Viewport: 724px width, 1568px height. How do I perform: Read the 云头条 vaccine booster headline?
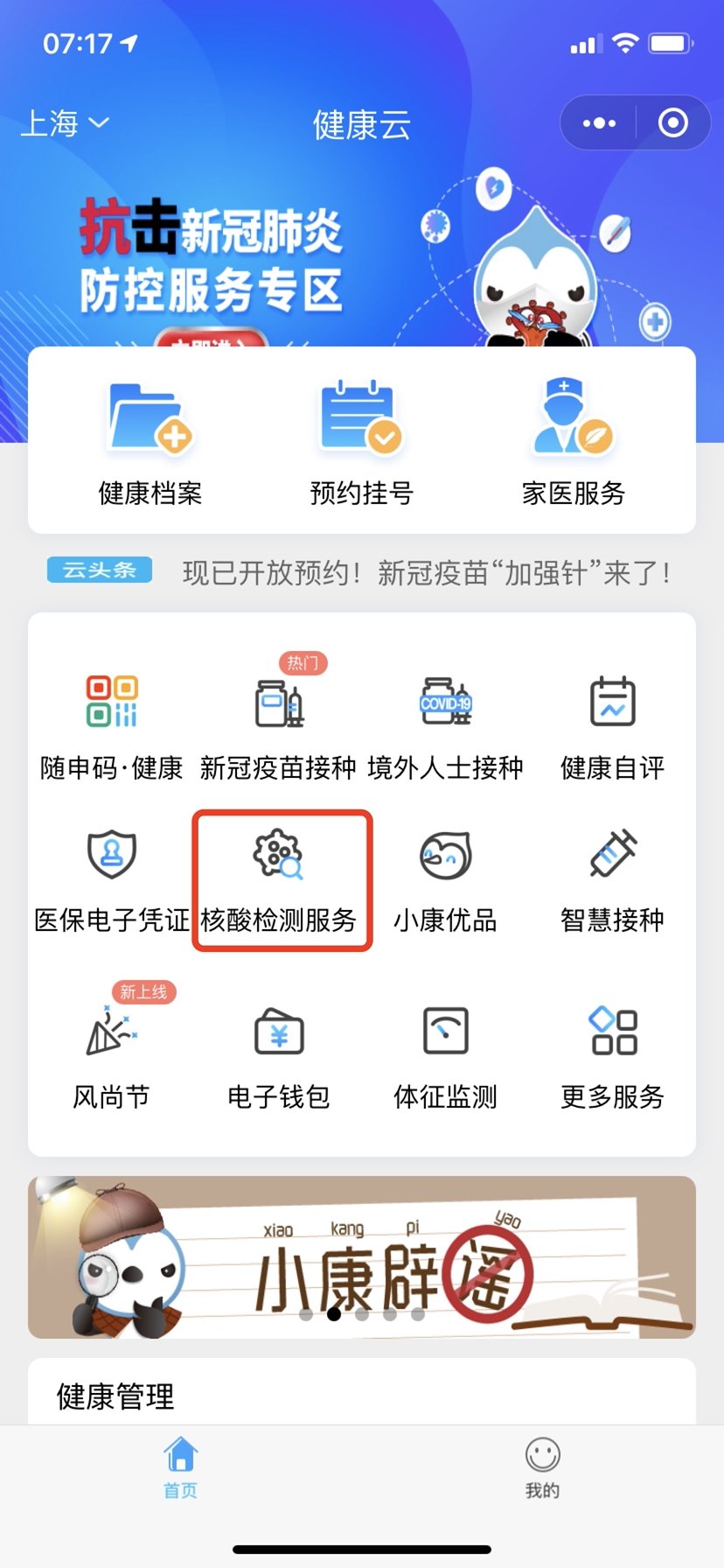click(x=426, y=573)
